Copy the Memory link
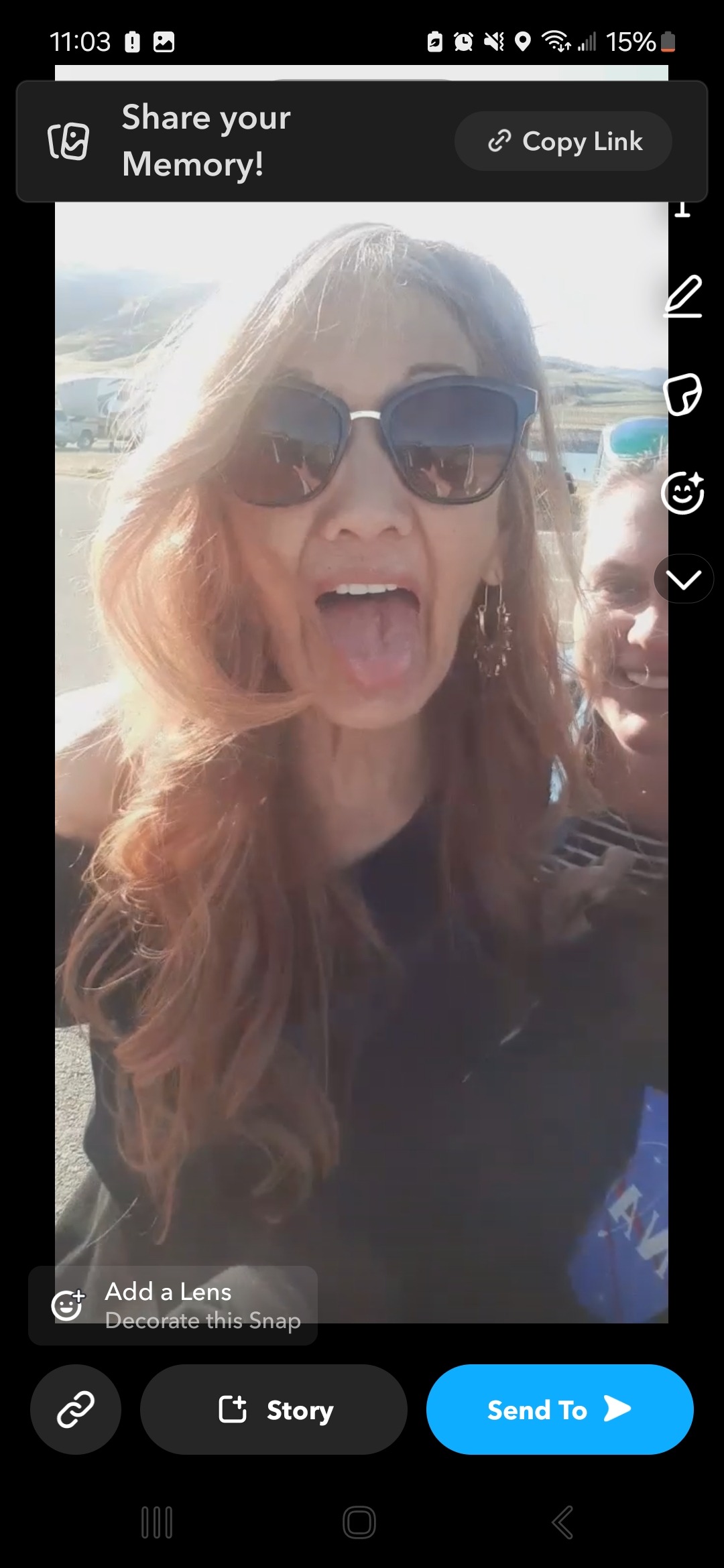The image size is (724, 1568). 564,141
